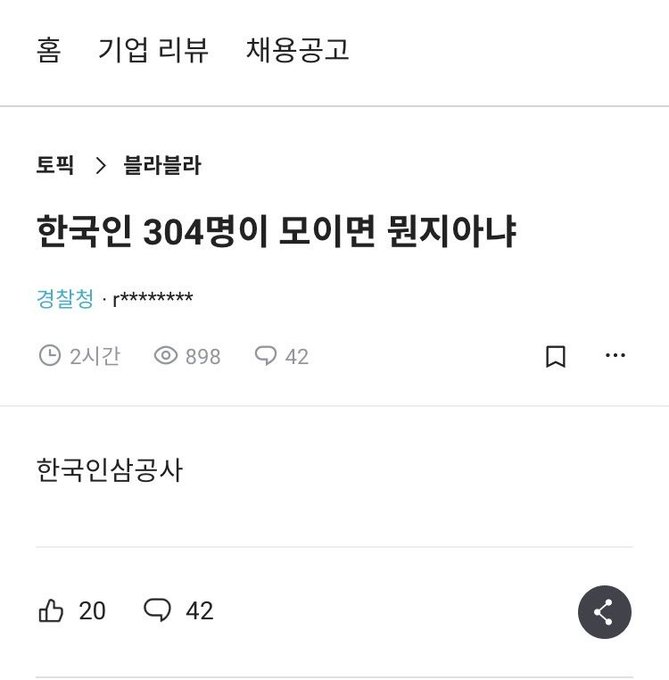Screen dimensions: 669x680
Task: Go to the 채용공고 tab
Action: point(298,51)
